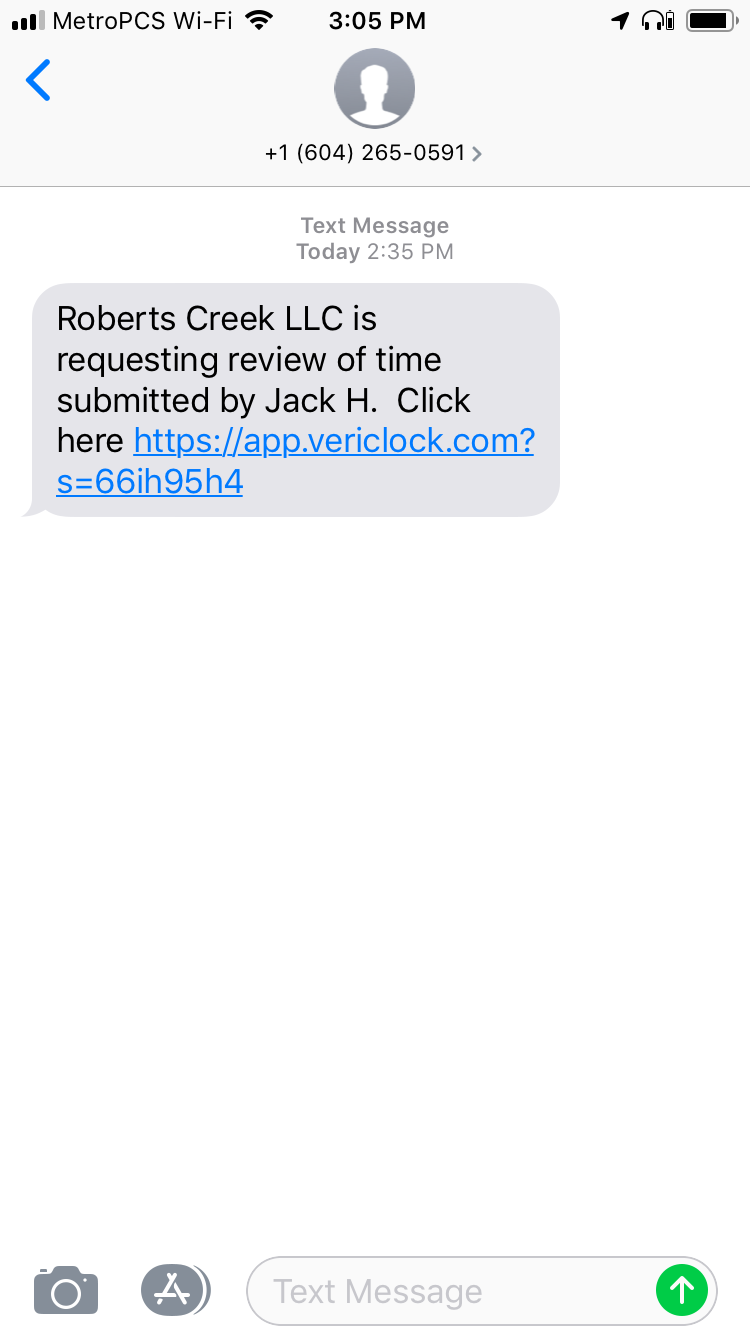The width and height of the screenshot is (750, 1334).
Task: Open the App Store apps drawer
Action: (175, 1290)
